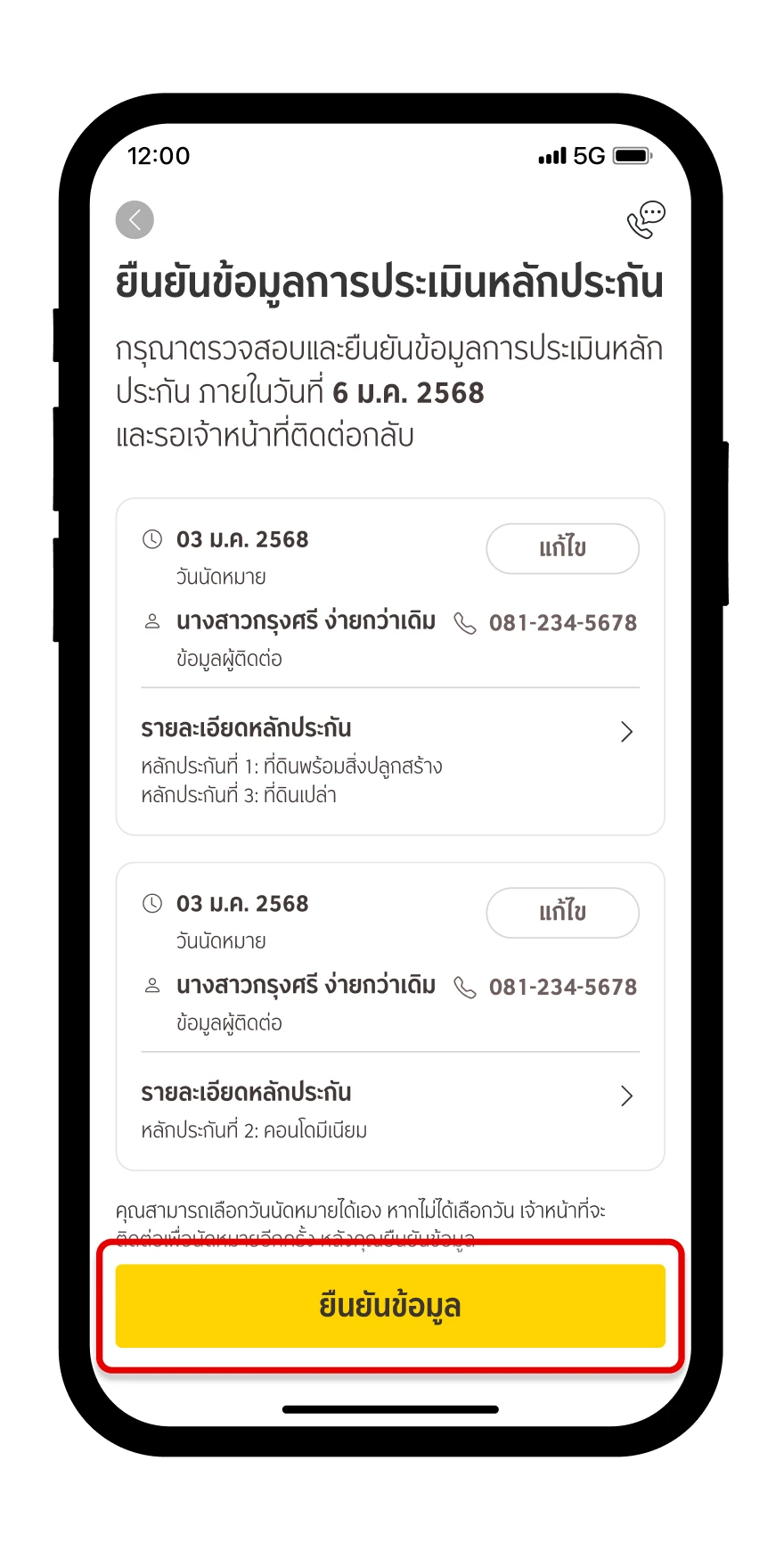Confirm with the ยืนยันข้อมูล button
This screenshot has height=1551, width=784.
pyautogui.click(x=390, y=1305)
